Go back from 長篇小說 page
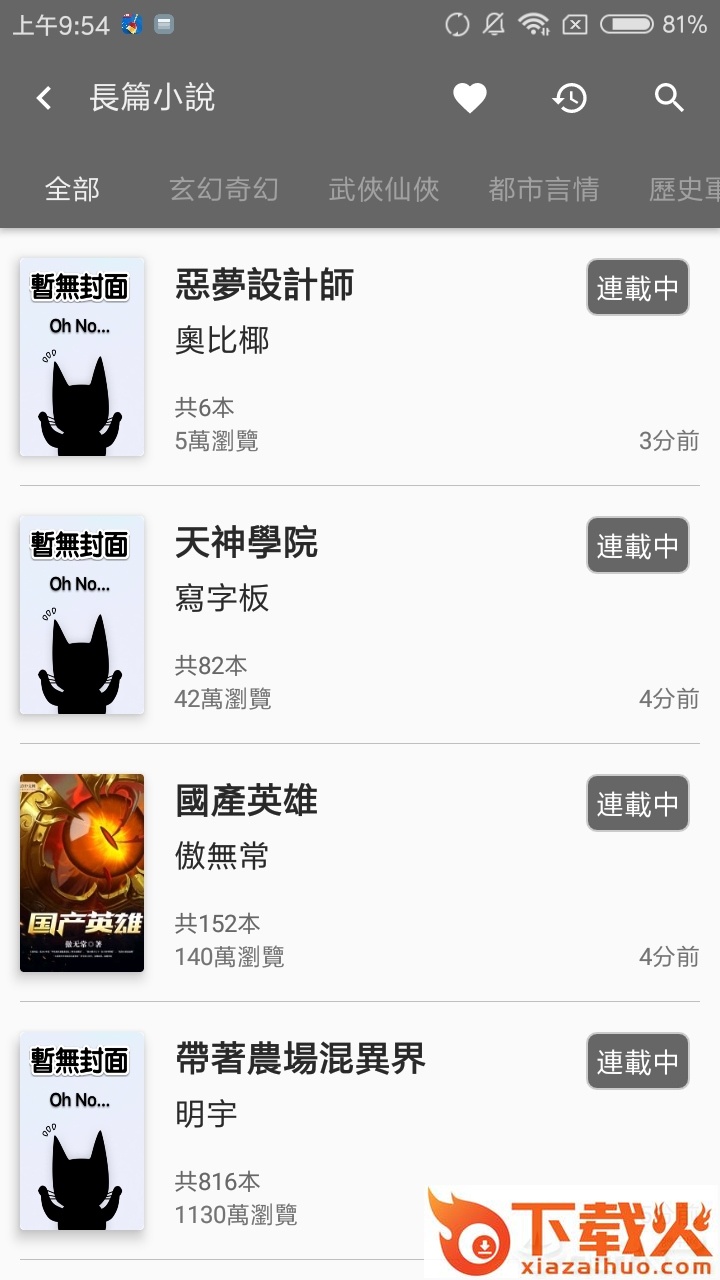Viewport: 720px width, 1280px height. 44,98
